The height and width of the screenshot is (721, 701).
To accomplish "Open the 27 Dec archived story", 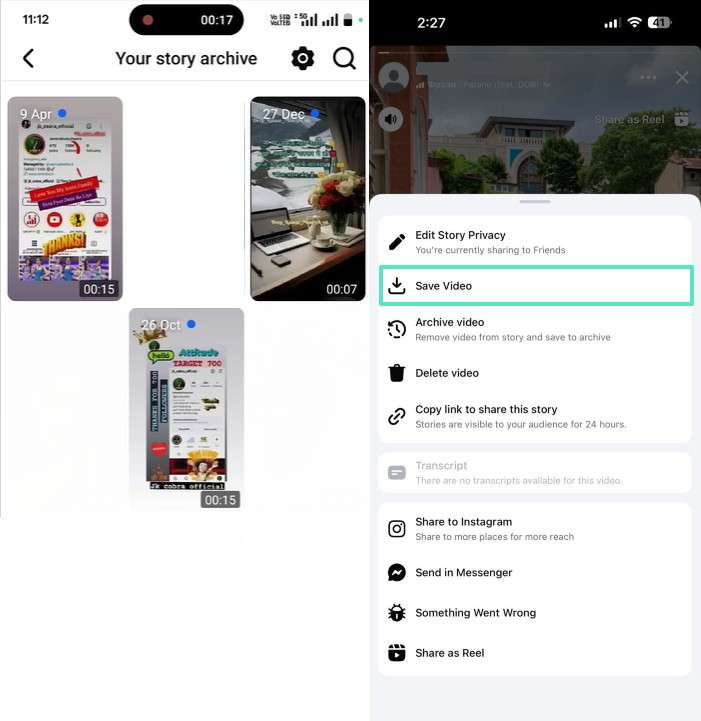I will click(307, 199).
